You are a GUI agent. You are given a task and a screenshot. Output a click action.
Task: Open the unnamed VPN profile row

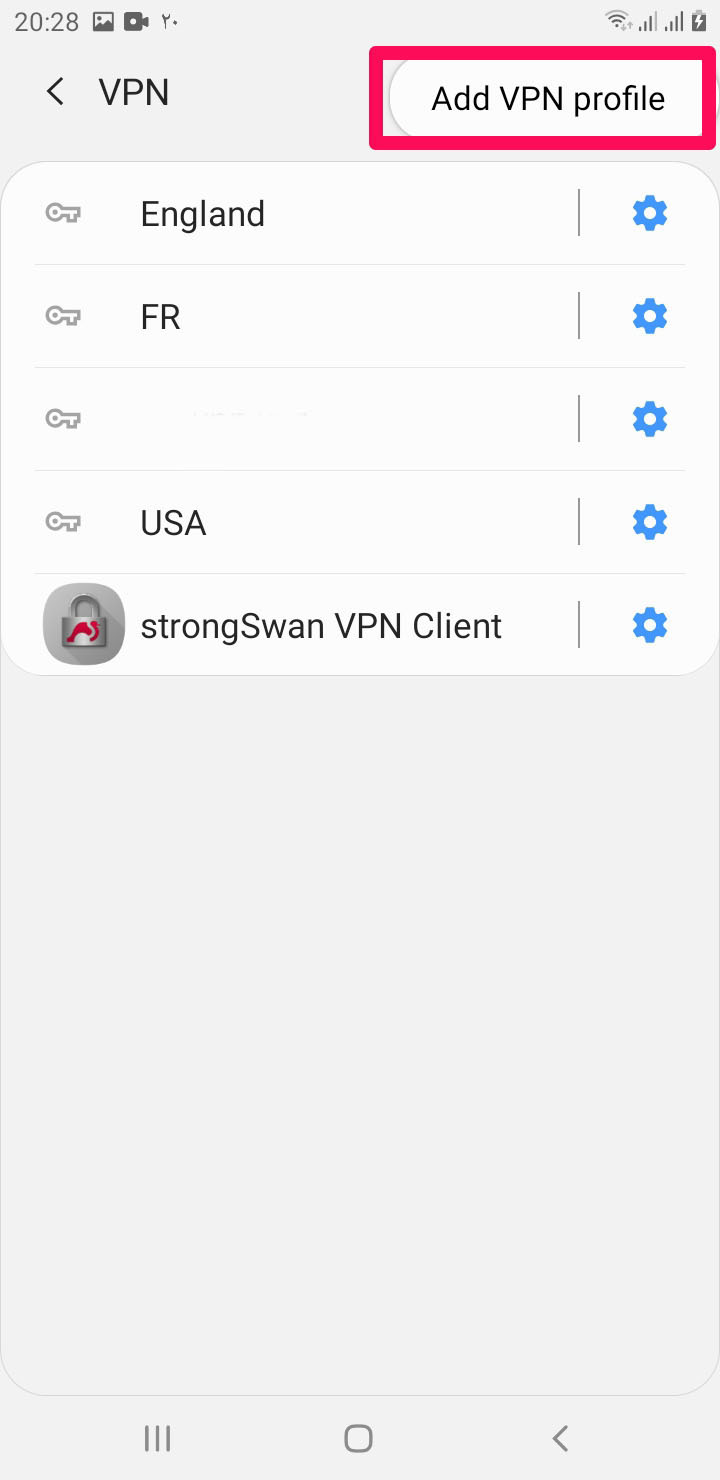click(300, 419)
